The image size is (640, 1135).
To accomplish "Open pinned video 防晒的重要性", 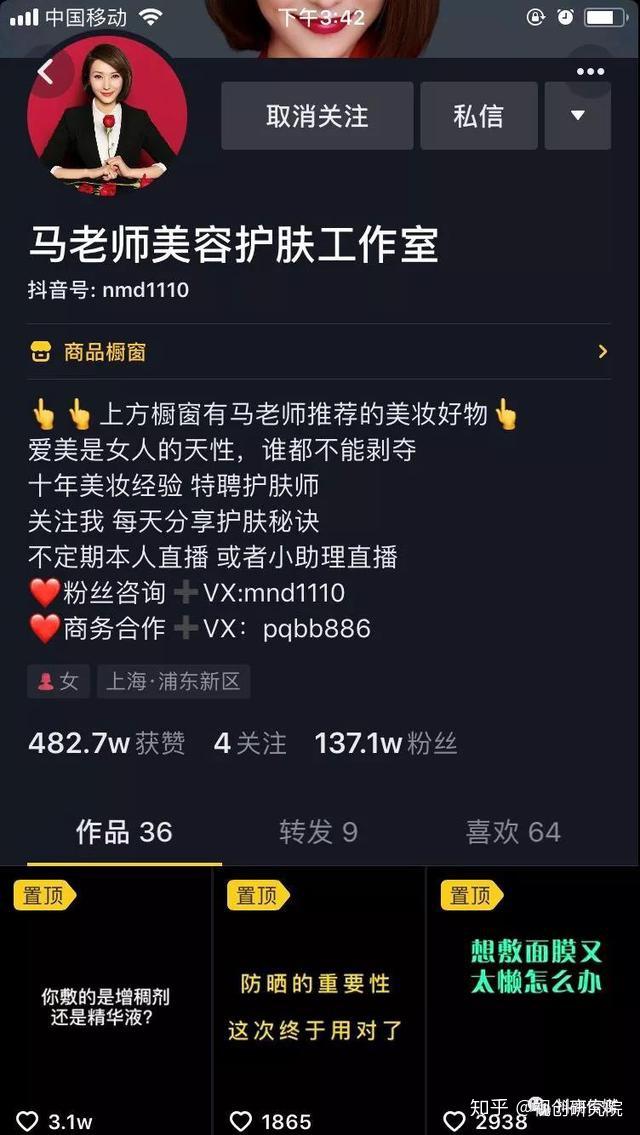I will [x=318, y=1000].
